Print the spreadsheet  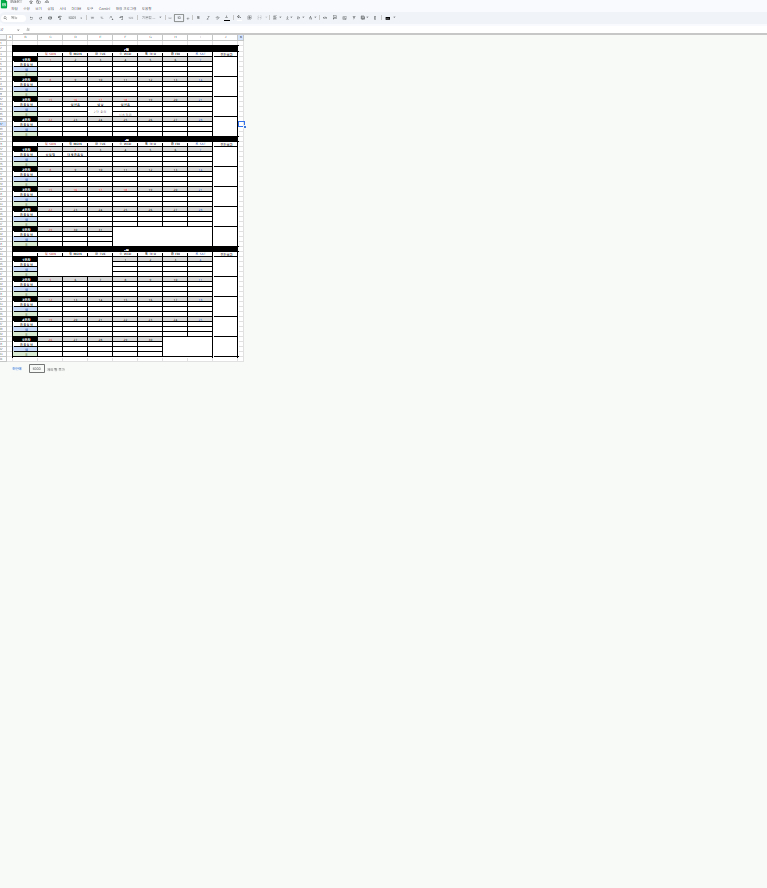[50, 17]
